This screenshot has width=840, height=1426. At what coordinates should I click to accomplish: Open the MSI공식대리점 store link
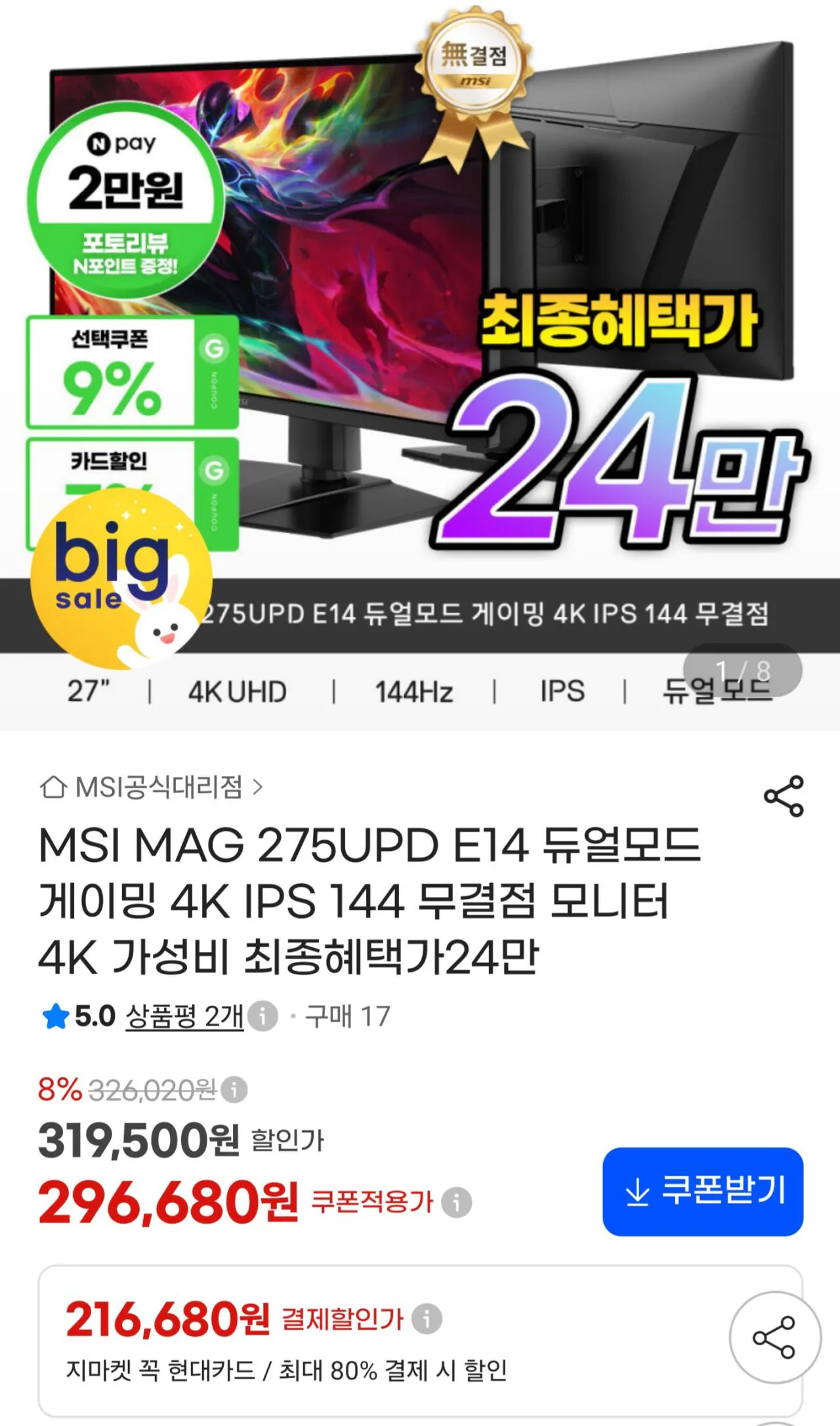click(x=152, y=787)
